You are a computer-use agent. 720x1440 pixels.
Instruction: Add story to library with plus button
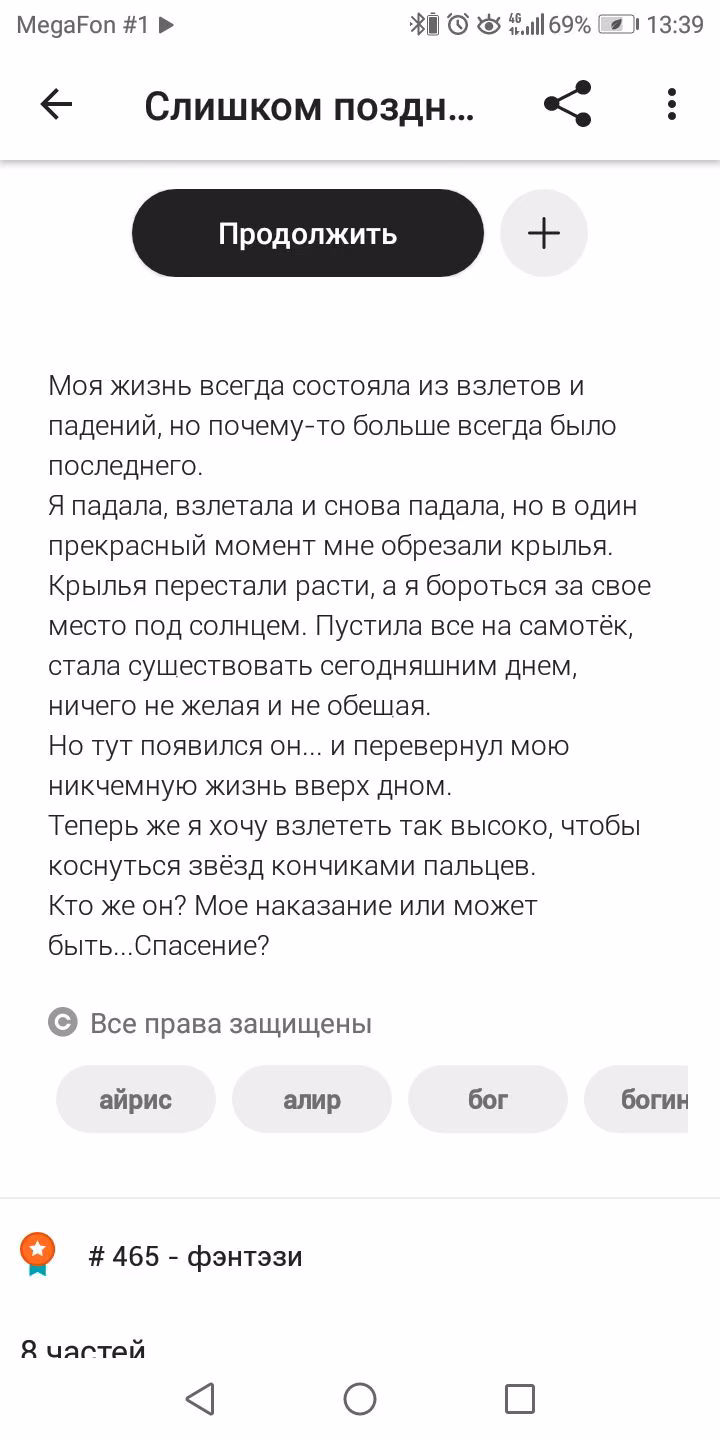pos(544,233)
